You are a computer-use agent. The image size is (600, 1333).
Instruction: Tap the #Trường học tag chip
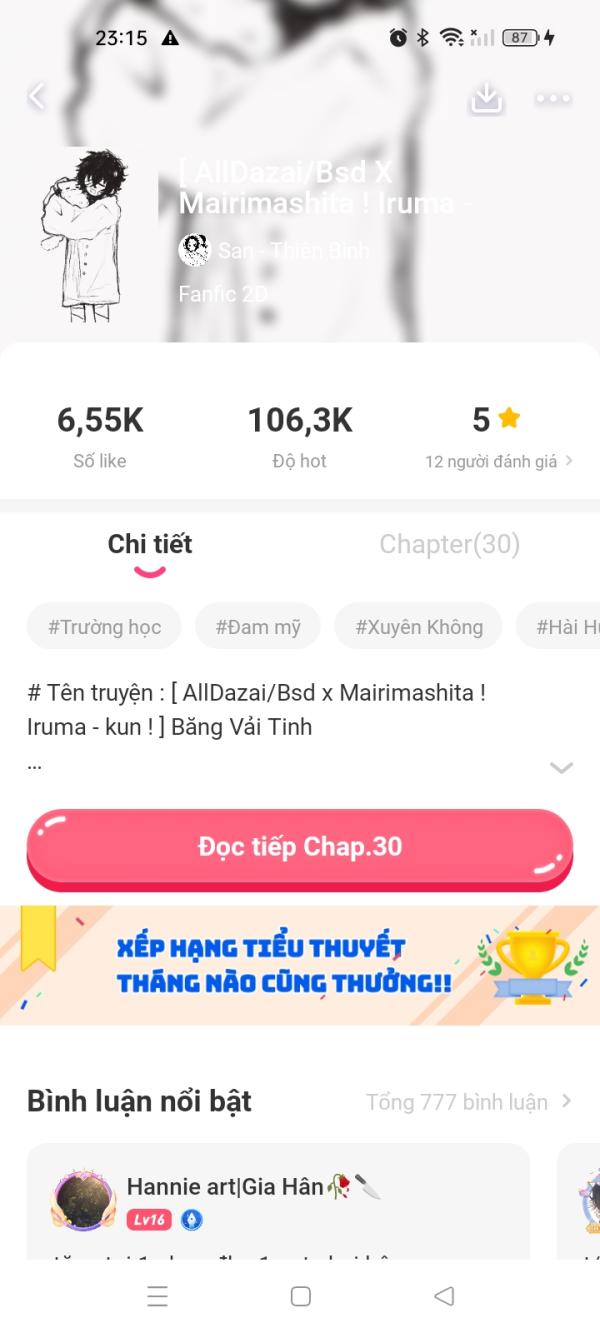[x=104, y=627]
